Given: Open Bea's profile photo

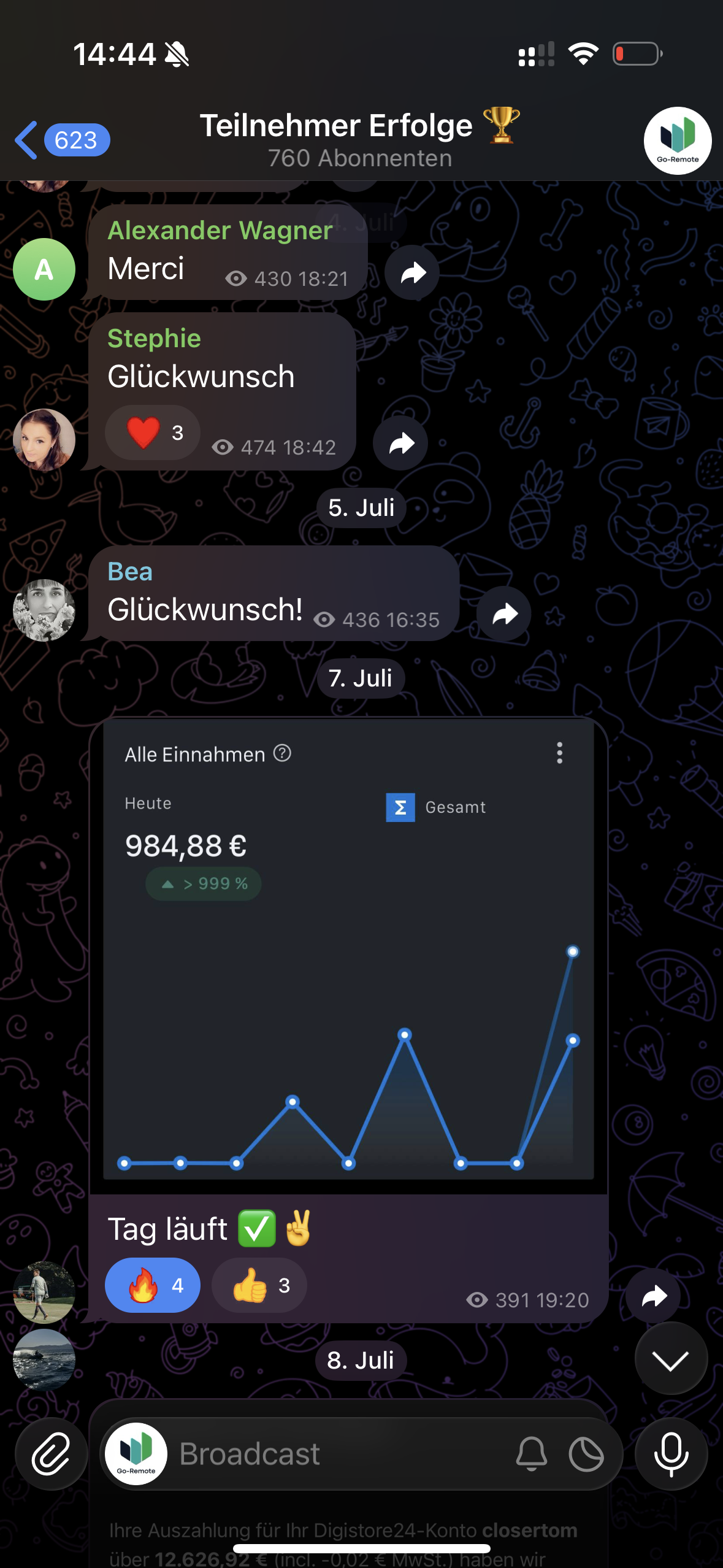Looking at the screenshot, I should click(44, 610).
